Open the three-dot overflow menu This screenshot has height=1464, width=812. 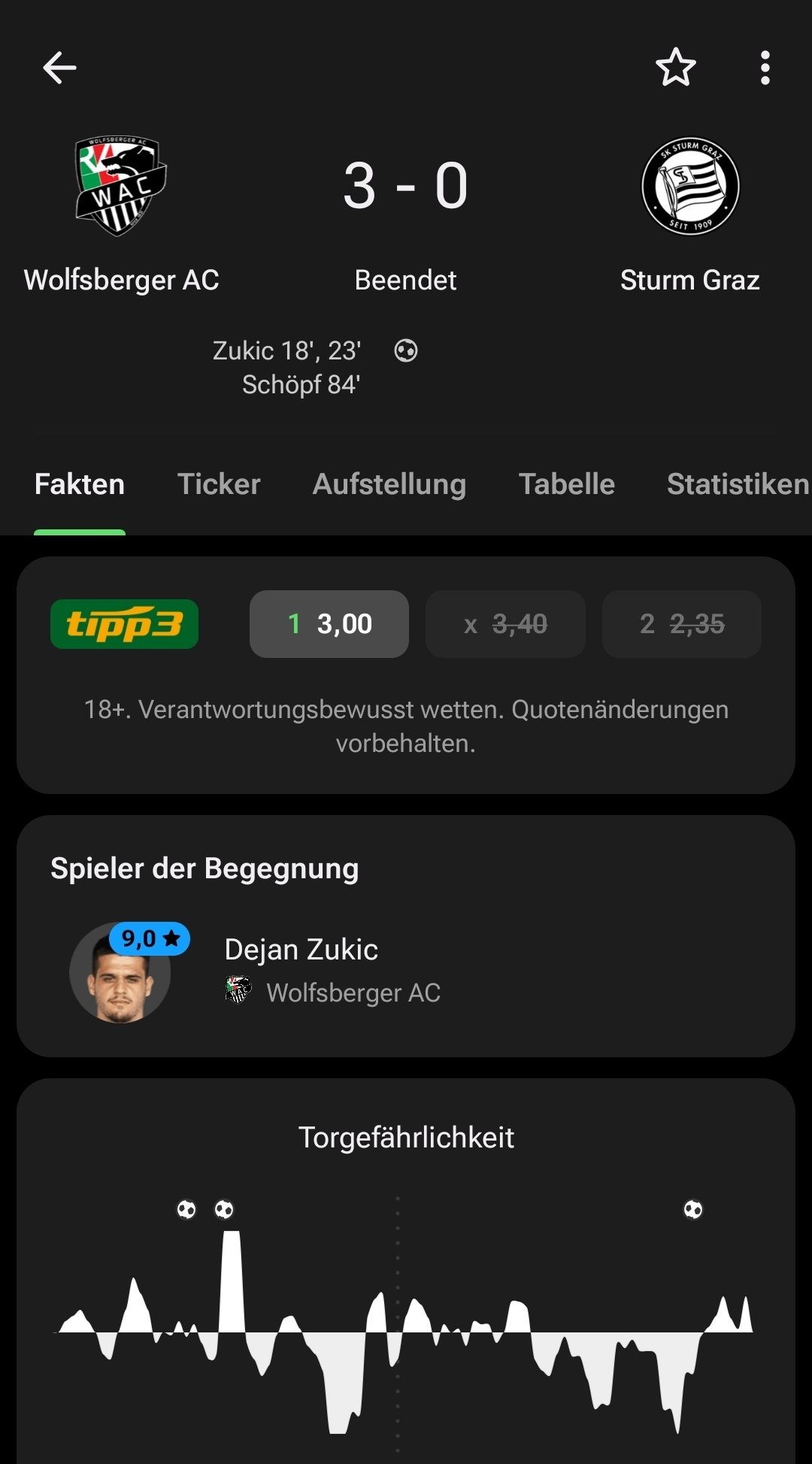765,68
